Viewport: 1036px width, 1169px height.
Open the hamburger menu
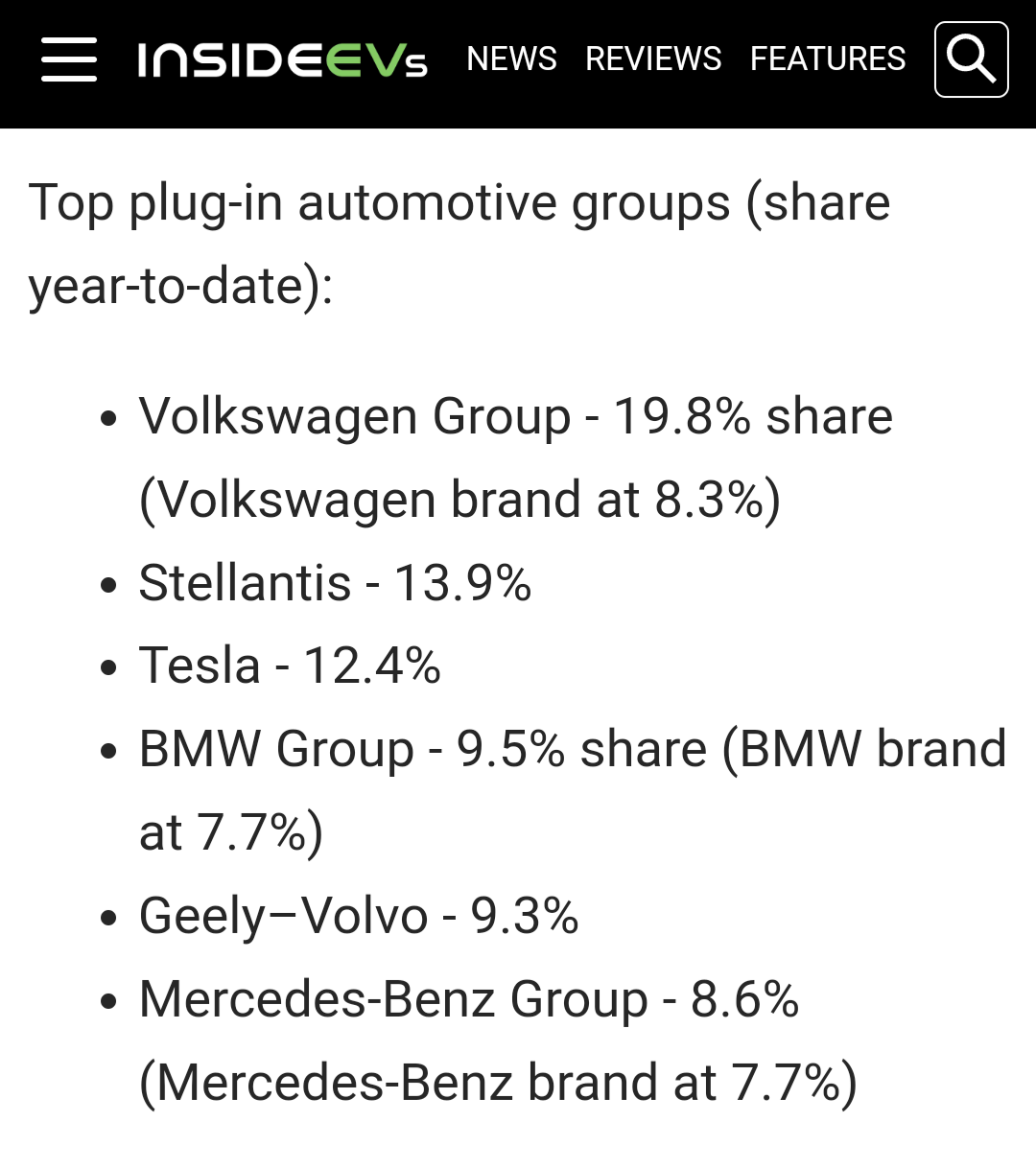[x=69, y=59]
